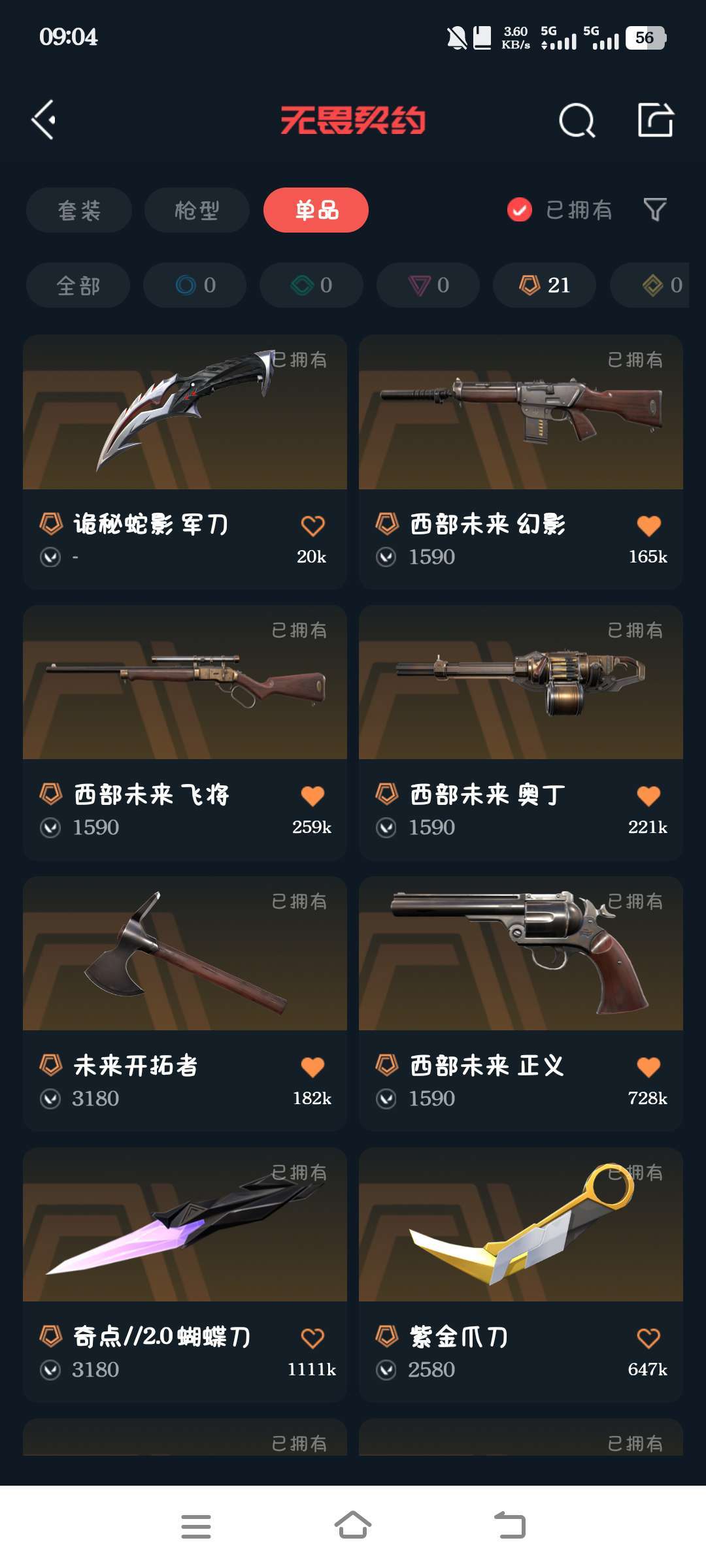Open the funnel filter icon
This screenshot has width=706, height=1568.
point(655,210)
